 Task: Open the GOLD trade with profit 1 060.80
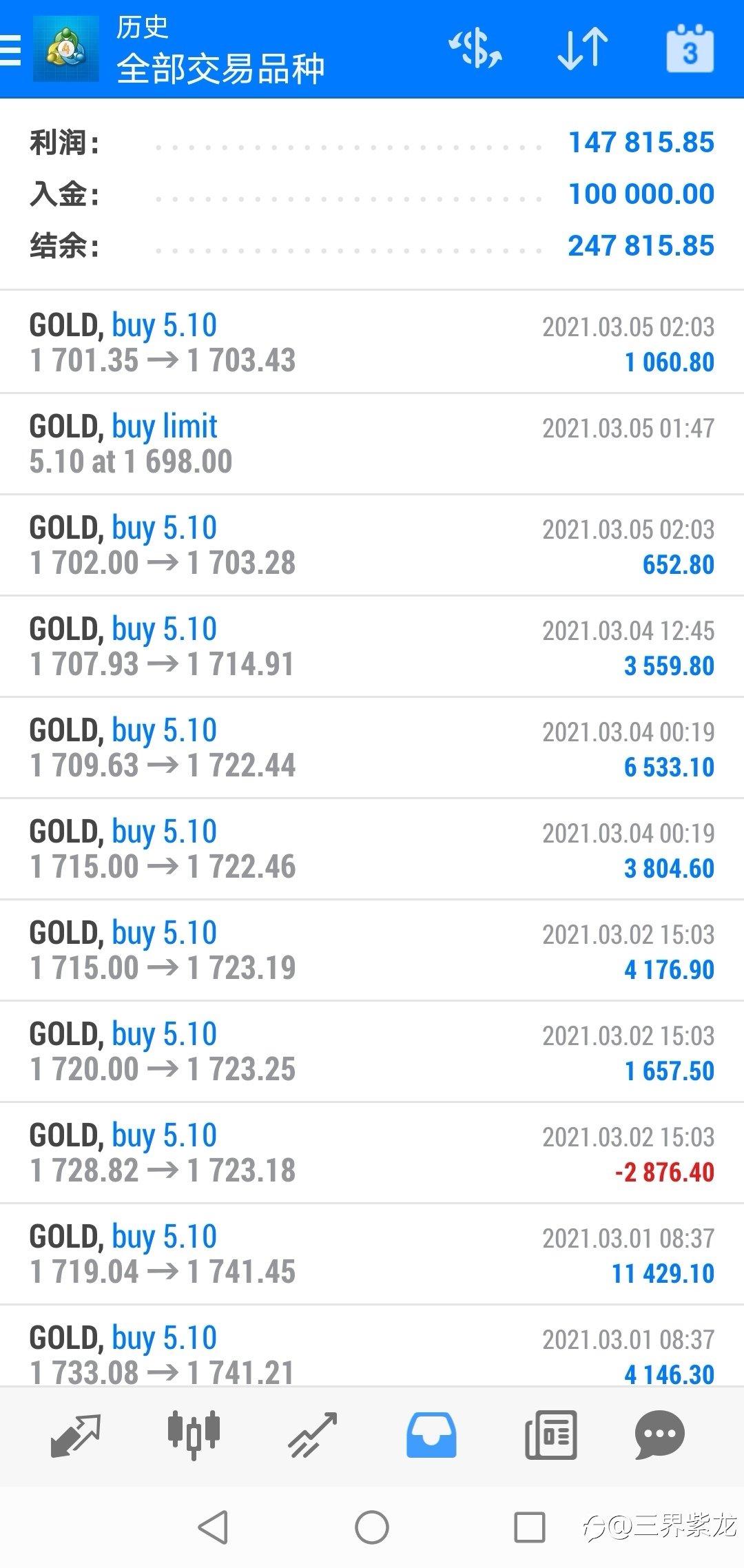372,342
